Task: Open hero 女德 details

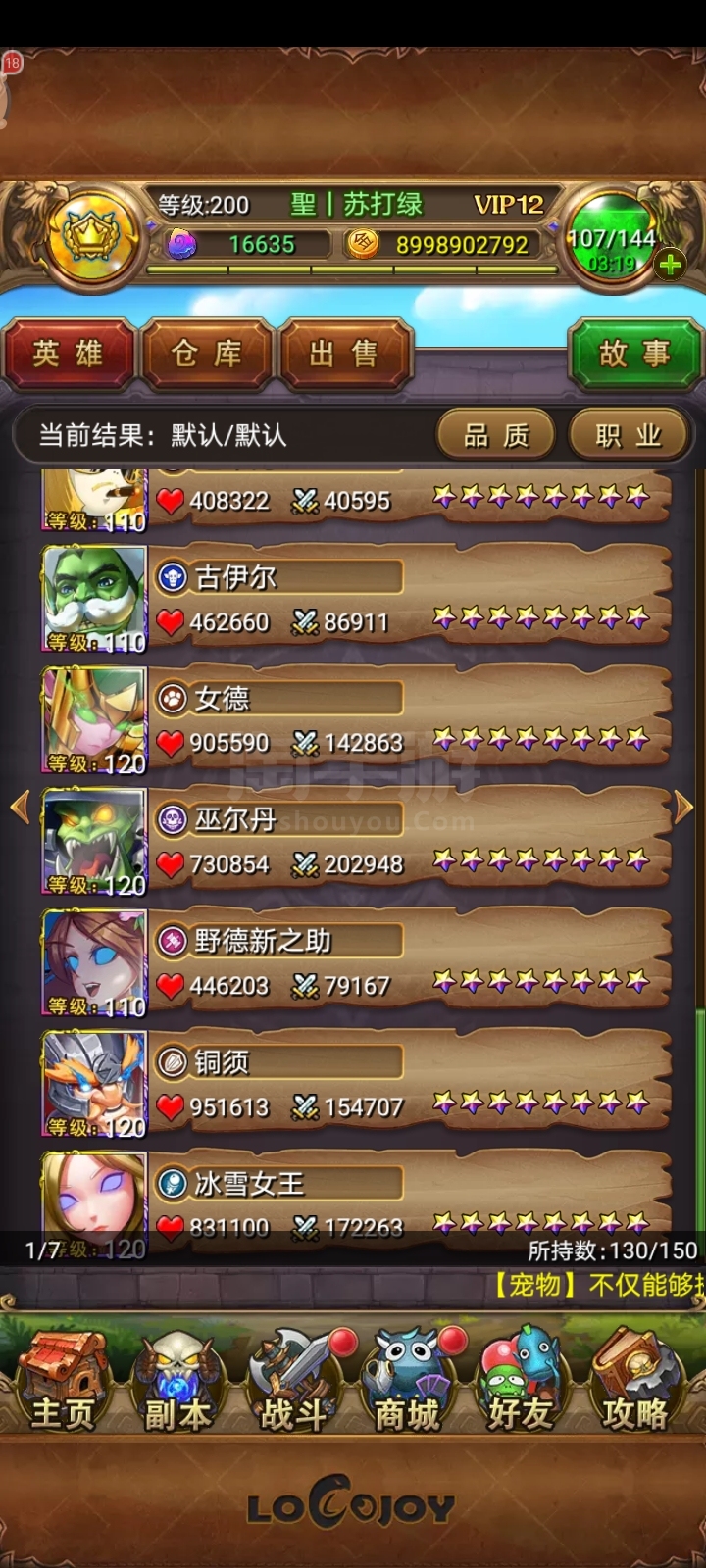Action: point(357,720)
